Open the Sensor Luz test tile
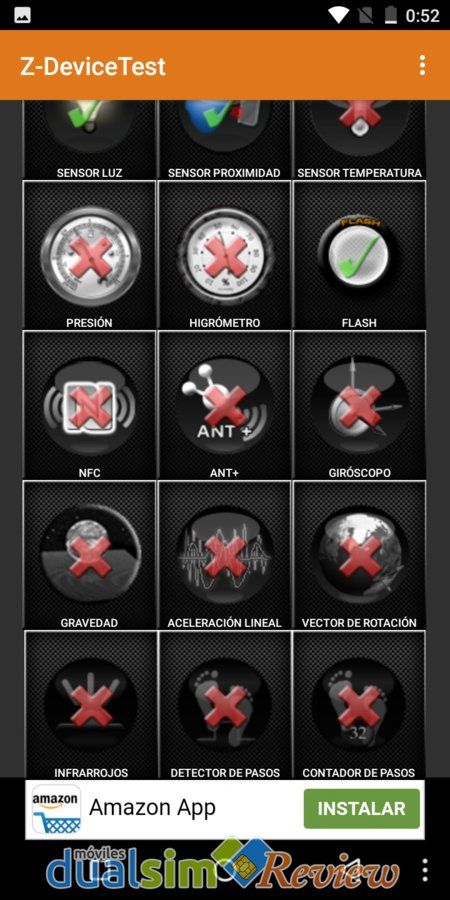This screenshot has height=900, width=450. coord(90,139)
